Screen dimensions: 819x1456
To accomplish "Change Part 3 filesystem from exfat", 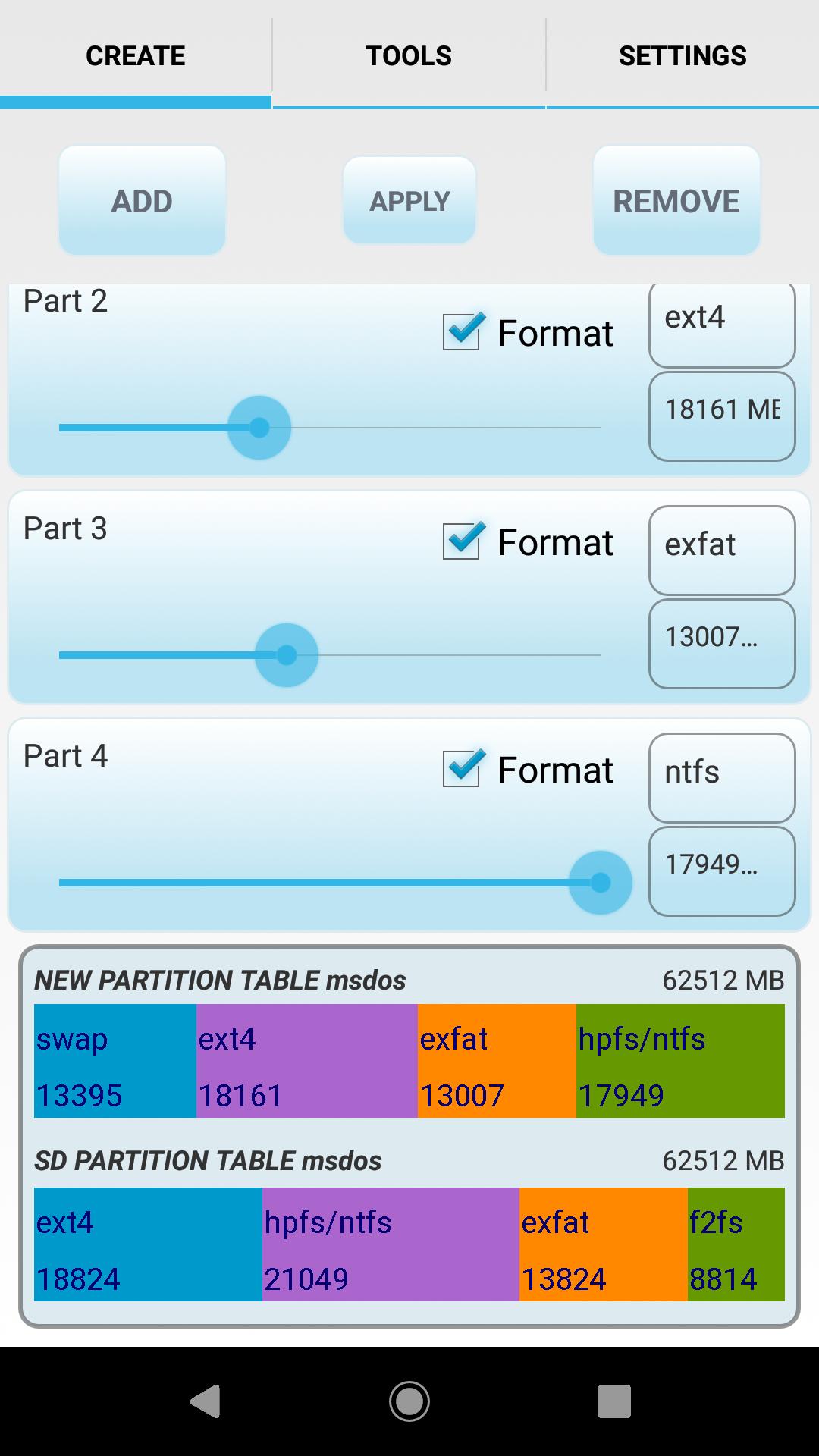I will pyautogui.click(x=722, y=551).
